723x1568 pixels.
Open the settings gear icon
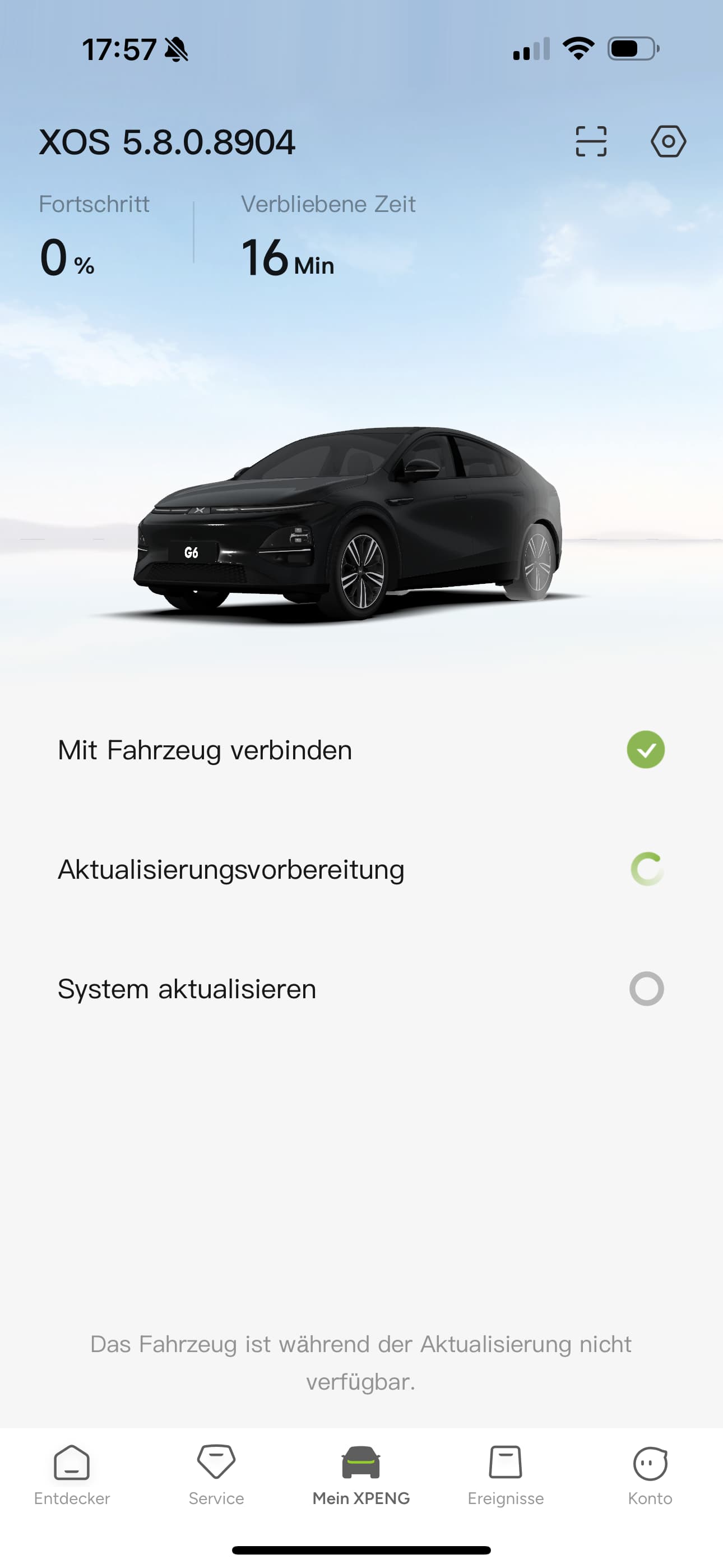pos(668,142)
